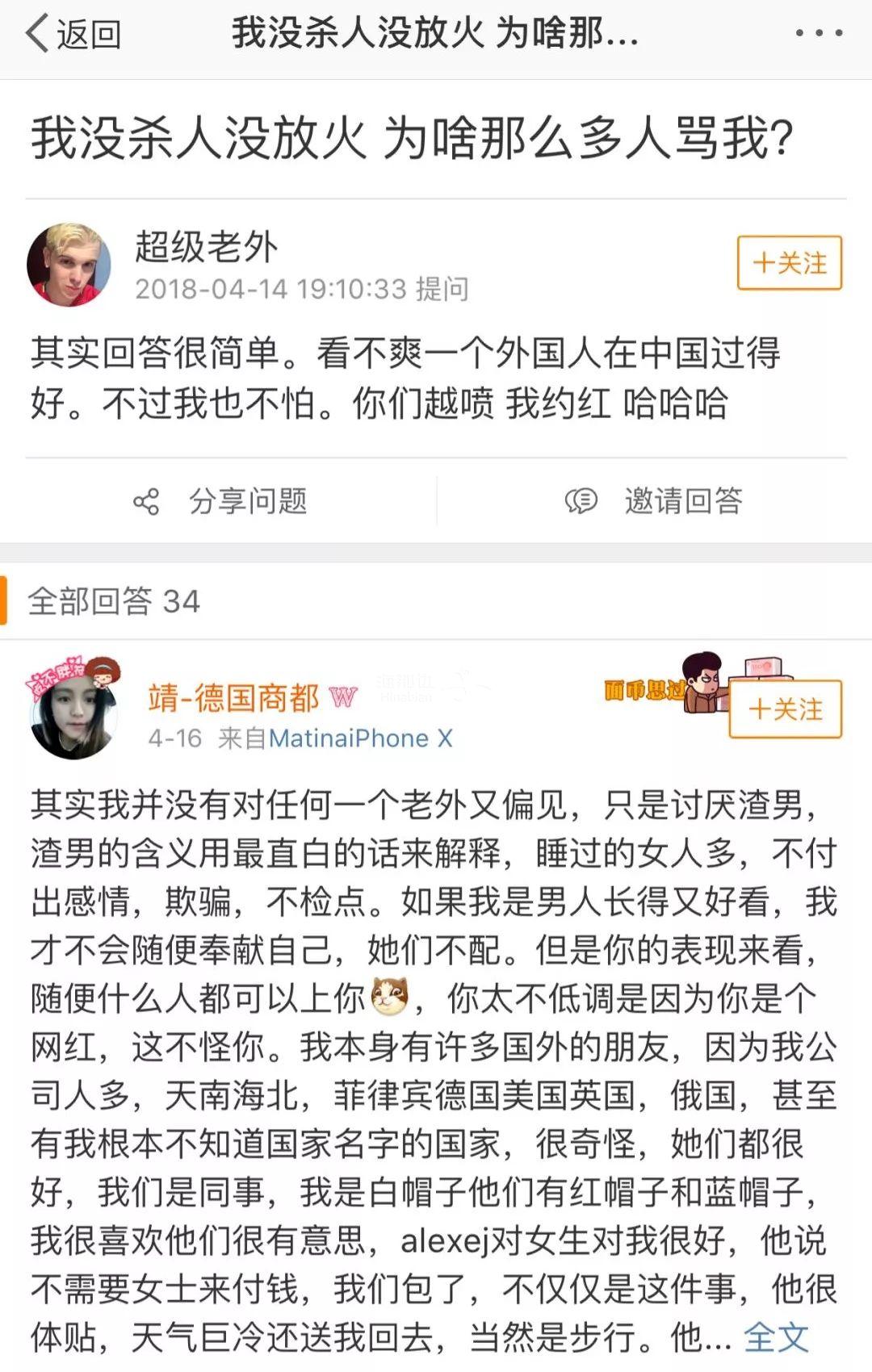
Task: Open the MatinaiPhone X source link
Action: click(360, 738)
